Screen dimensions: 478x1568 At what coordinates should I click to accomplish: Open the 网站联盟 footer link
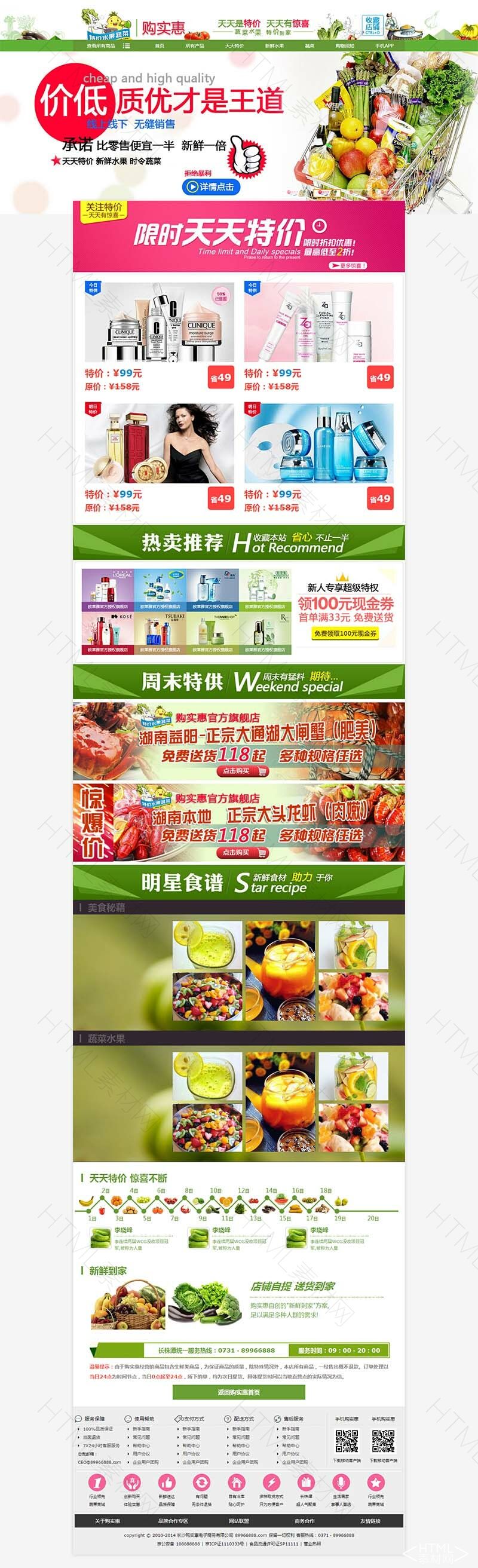coord(238,1521)
